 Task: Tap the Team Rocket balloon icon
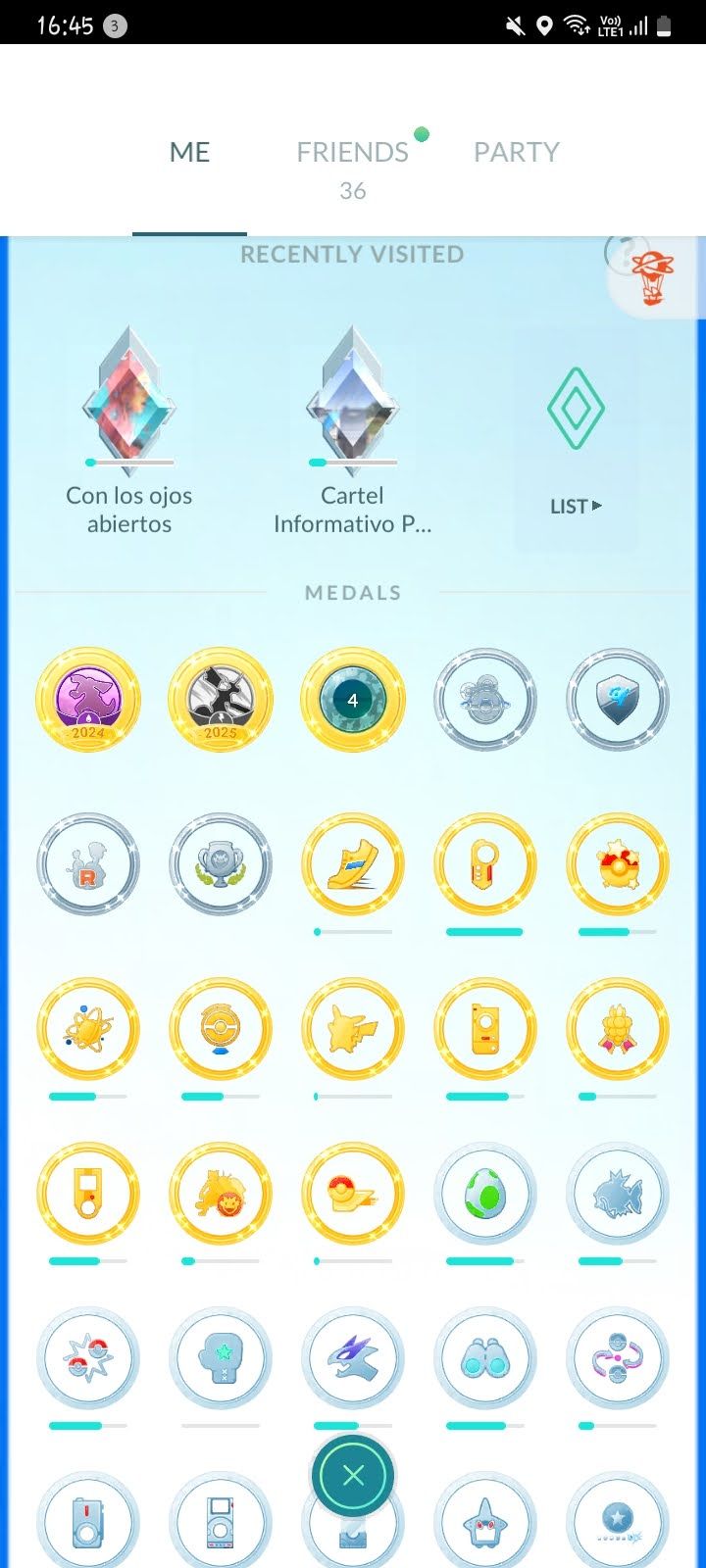tap(652, 278)
